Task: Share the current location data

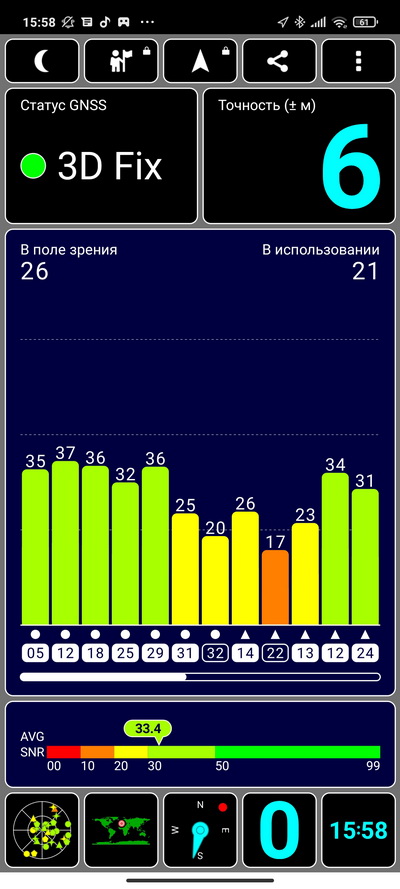Action: (x=279, y=61)
